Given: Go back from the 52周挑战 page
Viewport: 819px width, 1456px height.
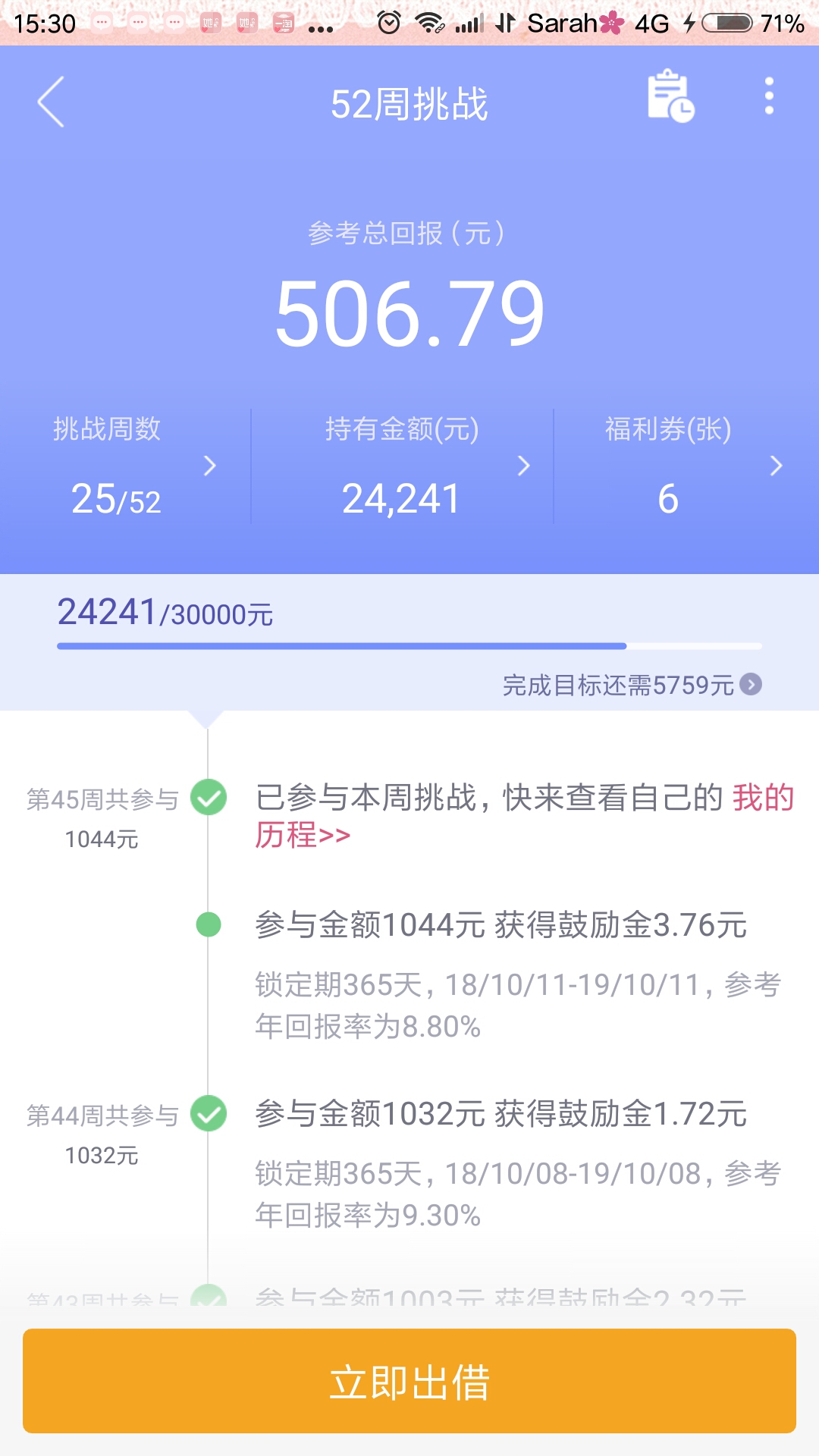Looking at the screenshot, I should [51, 102].
